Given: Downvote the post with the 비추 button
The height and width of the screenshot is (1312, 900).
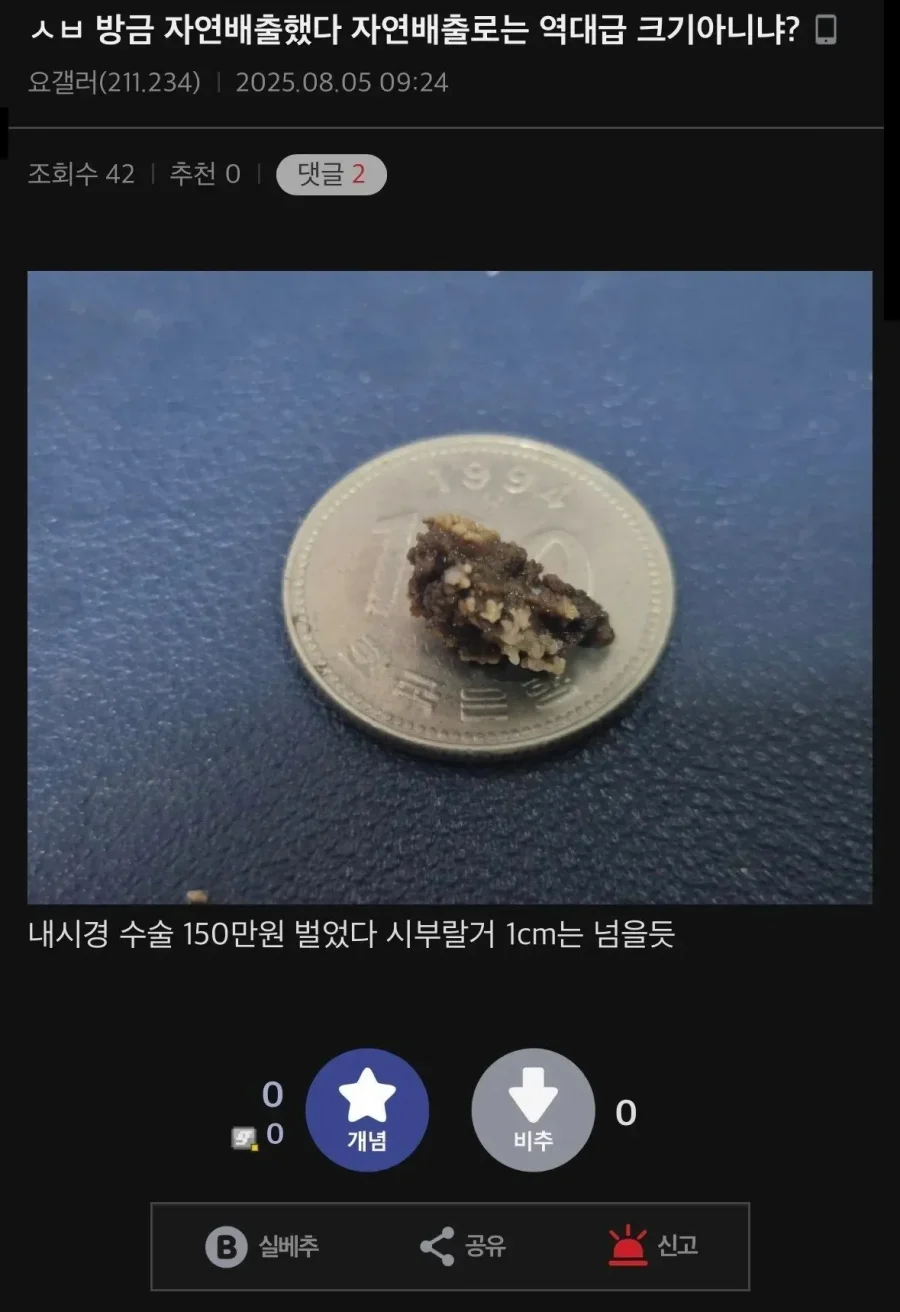Looking at the screenshot, I should [x=533, y=1109].
